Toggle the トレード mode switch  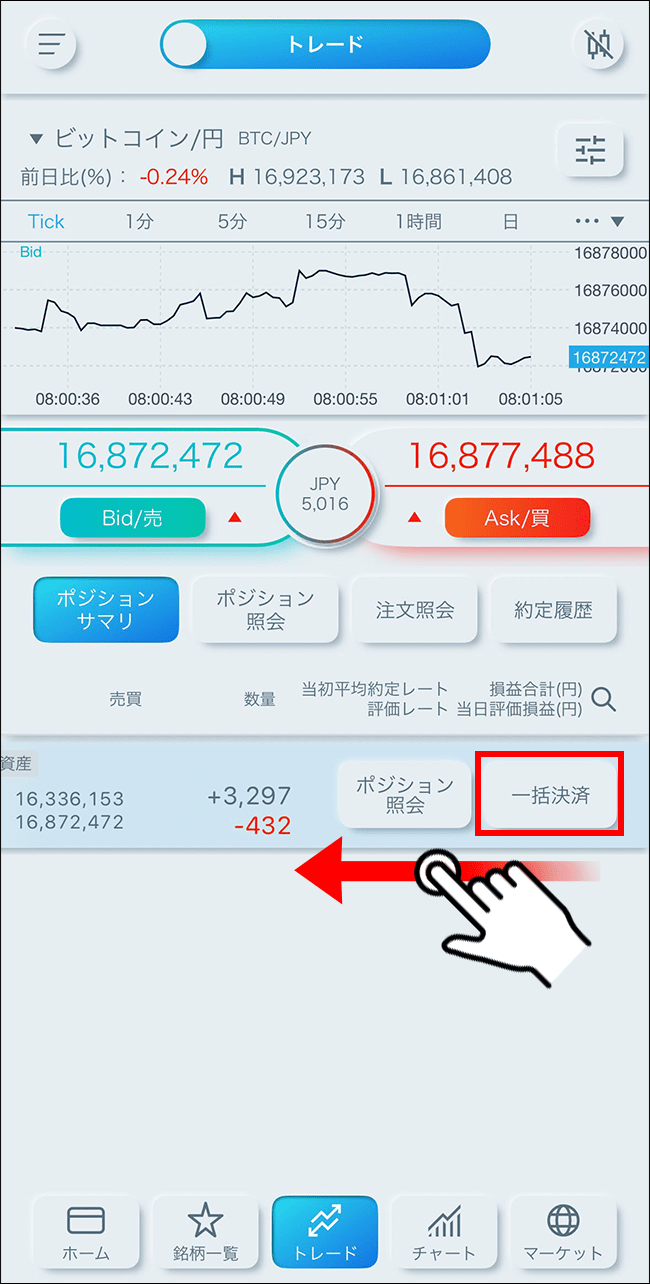click(325, 44)
